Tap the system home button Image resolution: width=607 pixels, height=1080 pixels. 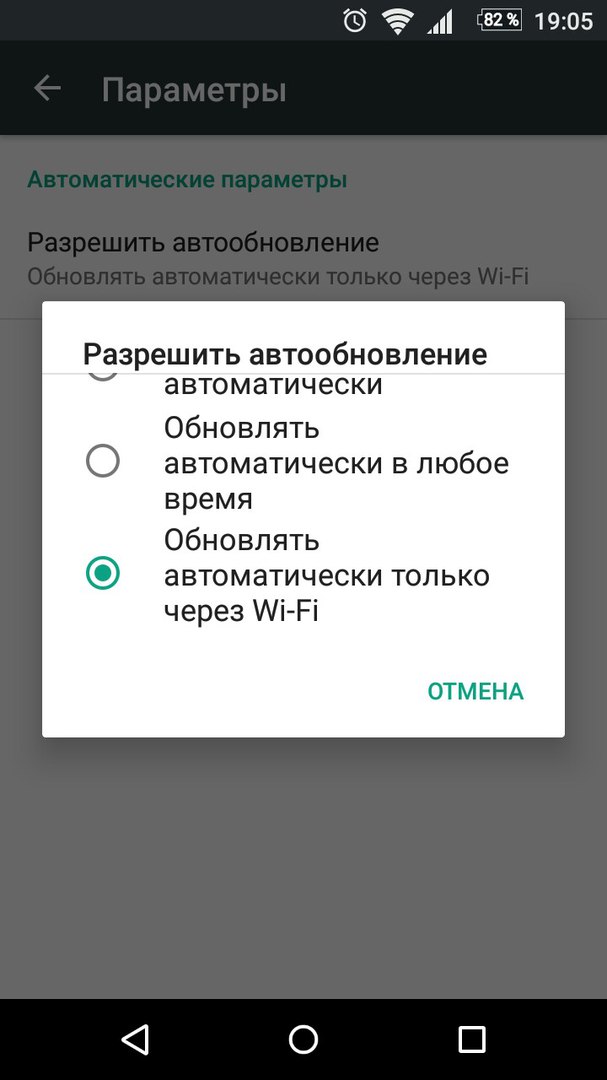coord(303,1039)
